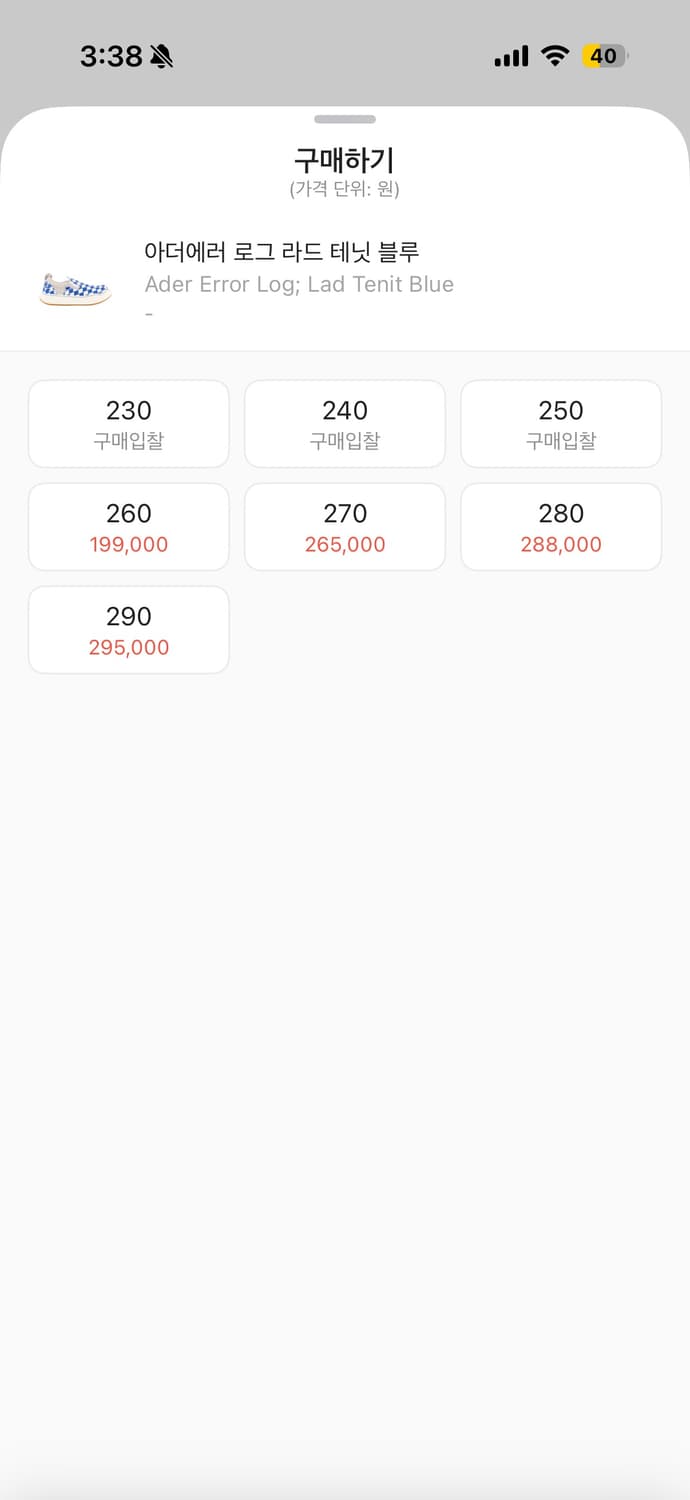Pick size 250 purchase bid option
The width and height of the screenshot is (690, 1500).
[561, 424]
